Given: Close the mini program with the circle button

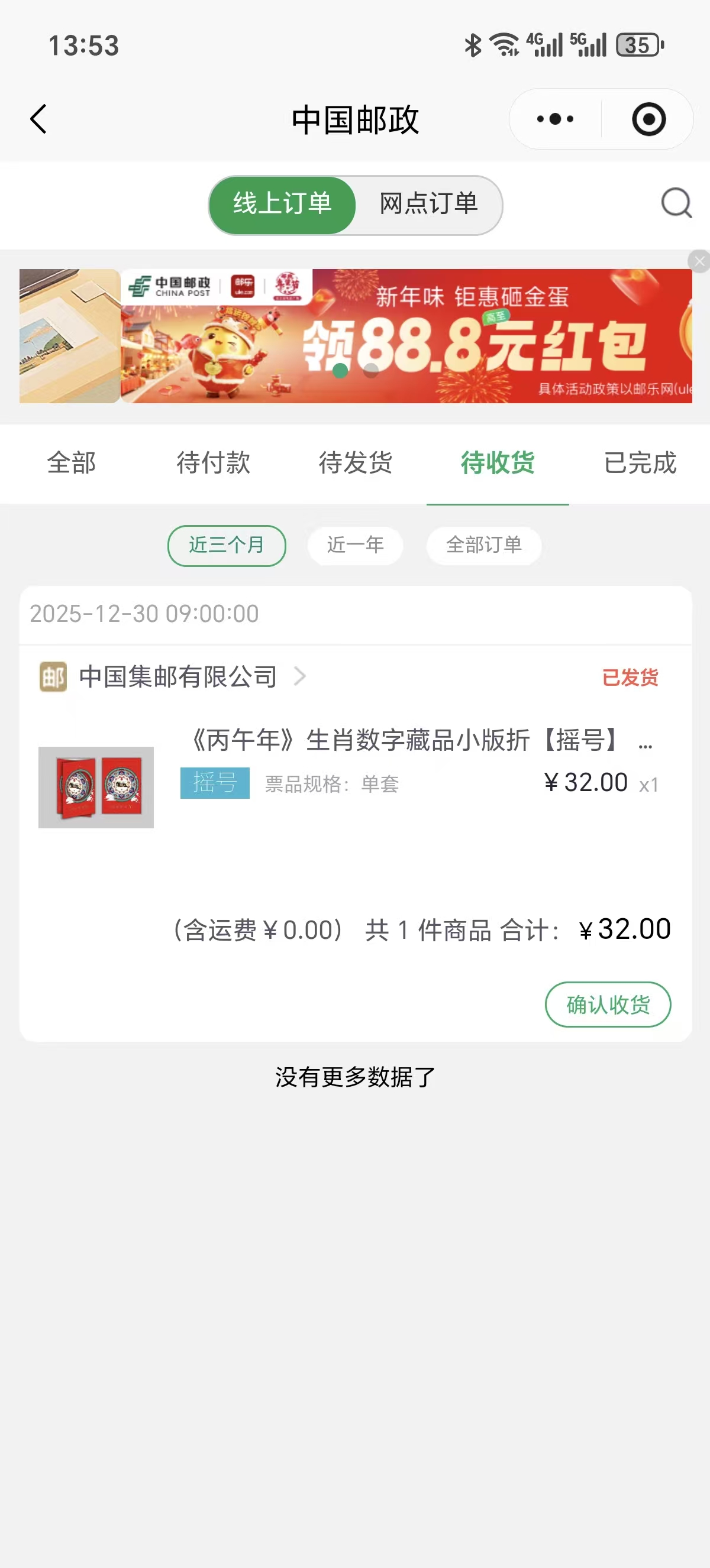Looking at the screenshot, I should (648, 119).
